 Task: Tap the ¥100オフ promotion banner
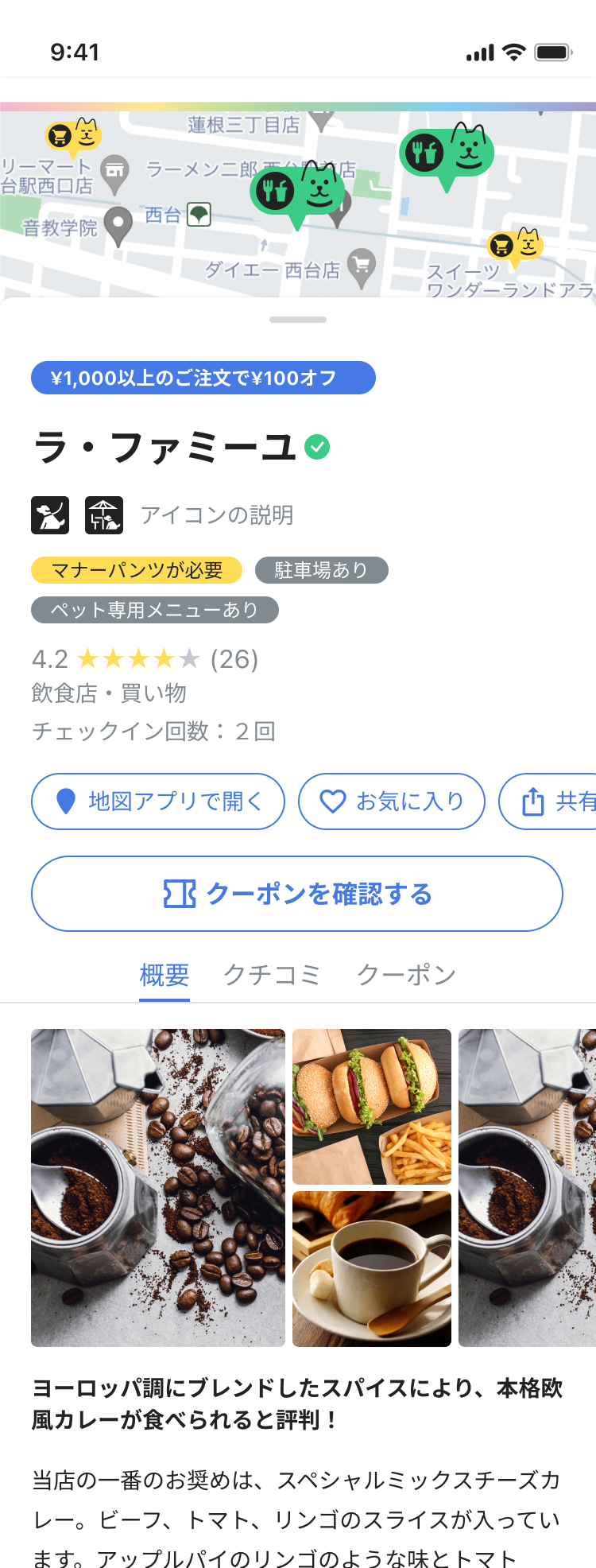[203, 378]
